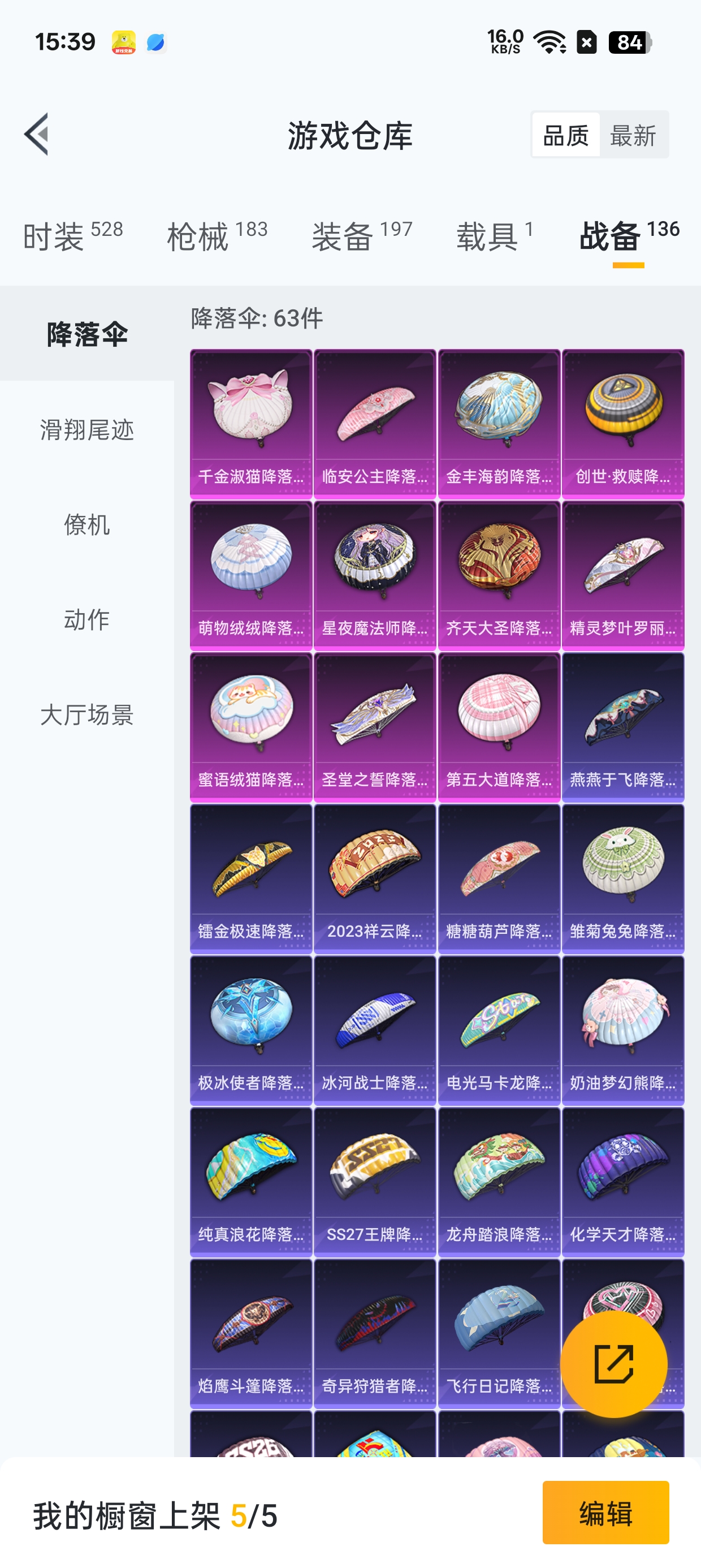Tap the 编辑 button
Viewport: 701px width, 1568px height.
[605, 1513]
